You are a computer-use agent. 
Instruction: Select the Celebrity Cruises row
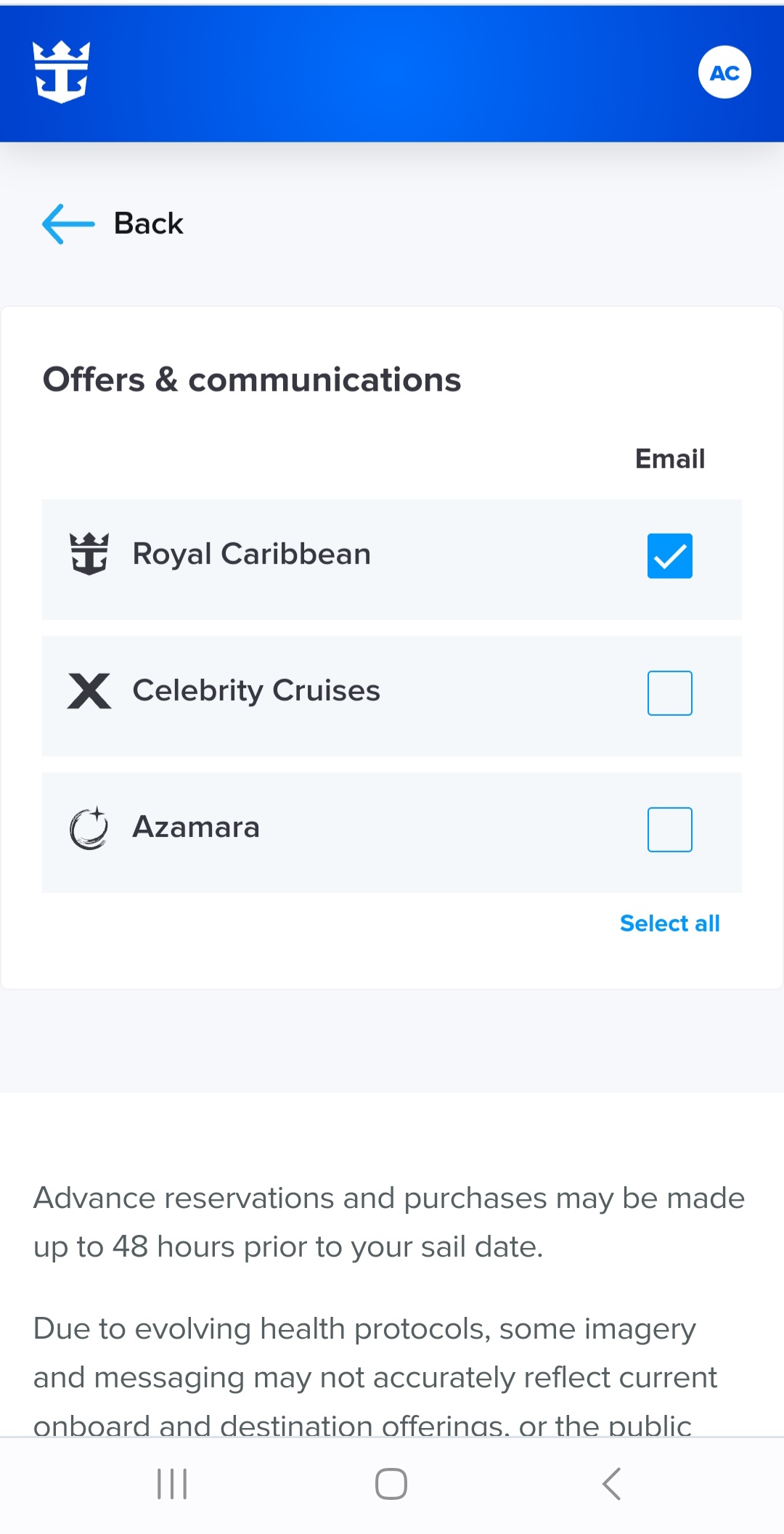click(x=392, y=693)
